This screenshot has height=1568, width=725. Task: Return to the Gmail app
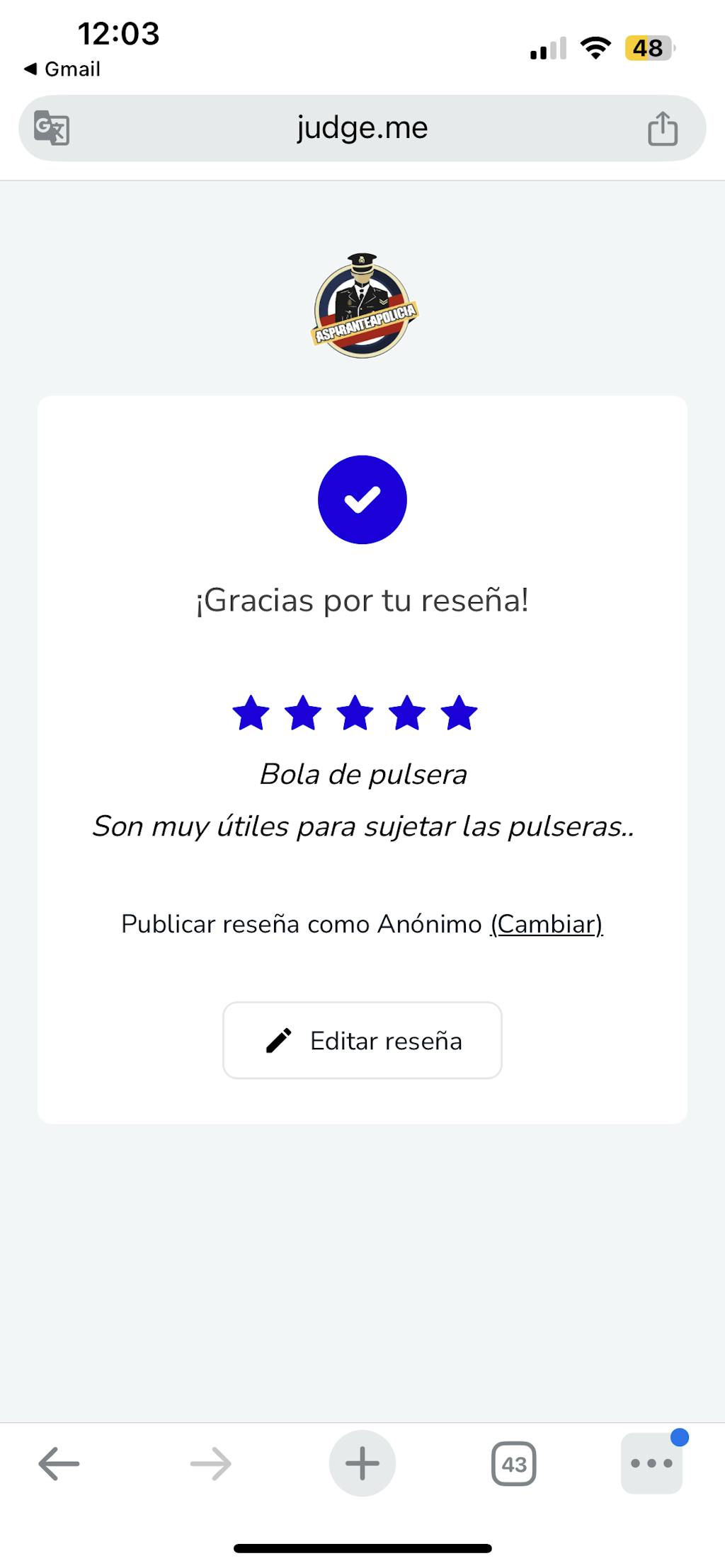pos(62,69)
